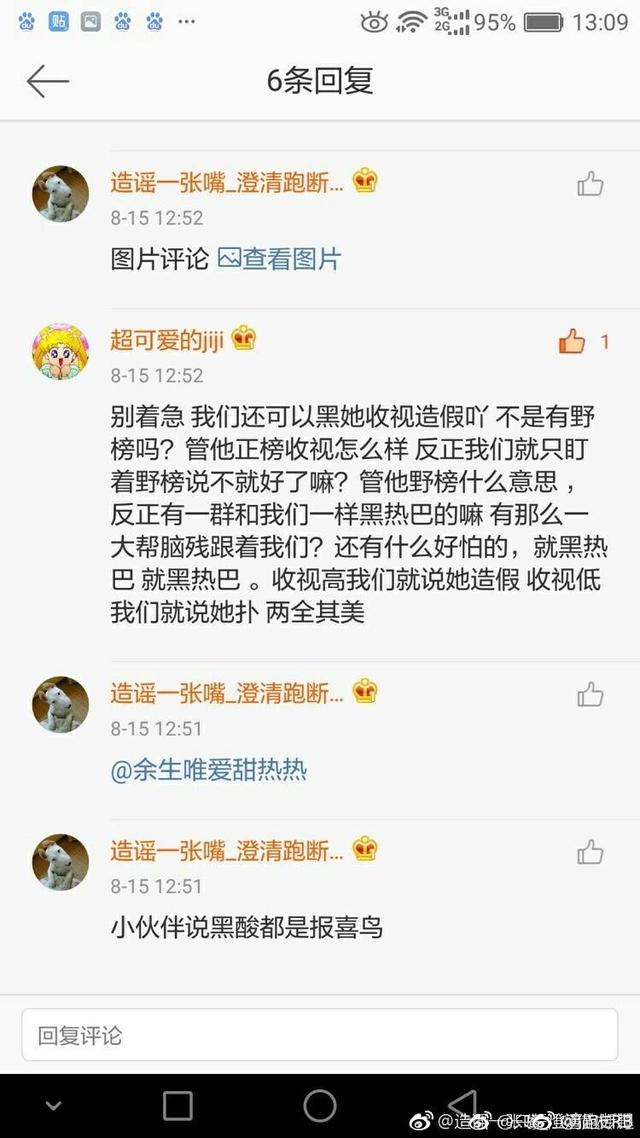Open the username 超可爱的jiji

[x=168, y=340]
